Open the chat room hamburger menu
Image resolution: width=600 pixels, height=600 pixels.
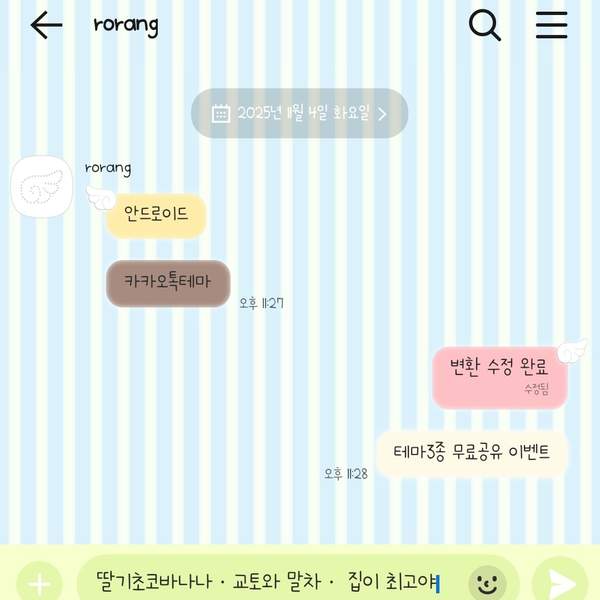[551, 26]
